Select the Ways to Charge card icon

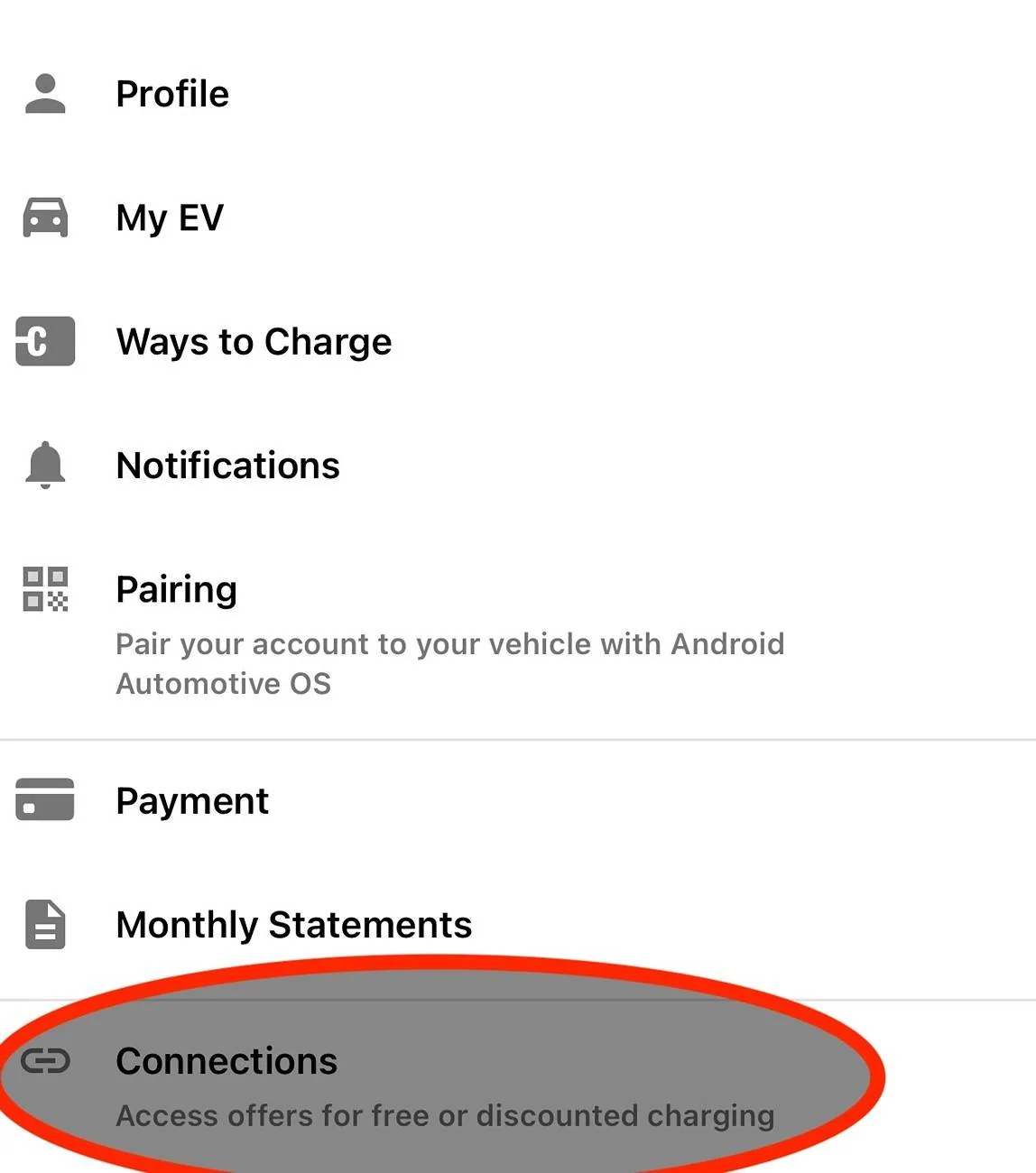click(43, 342)
